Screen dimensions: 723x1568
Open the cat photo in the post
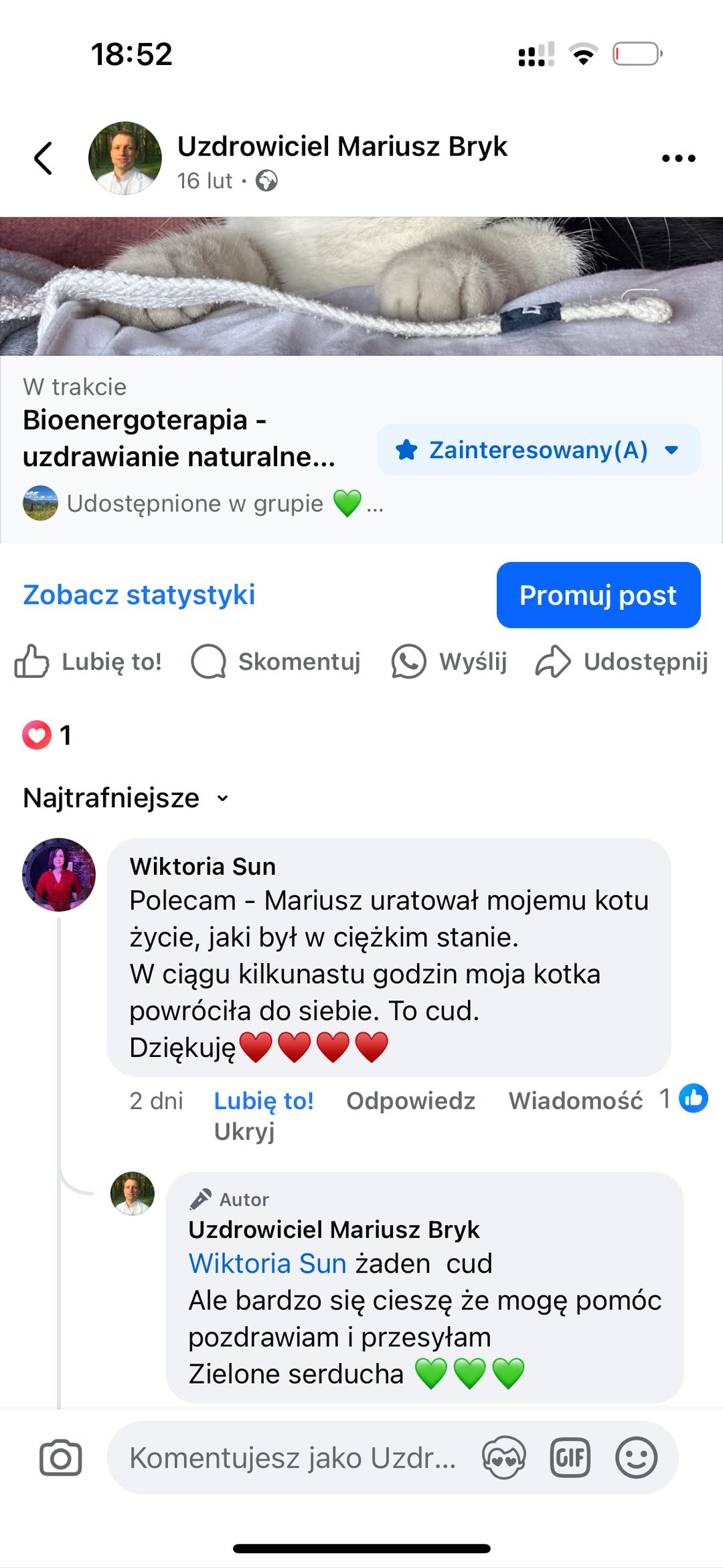tap(361, 286)
